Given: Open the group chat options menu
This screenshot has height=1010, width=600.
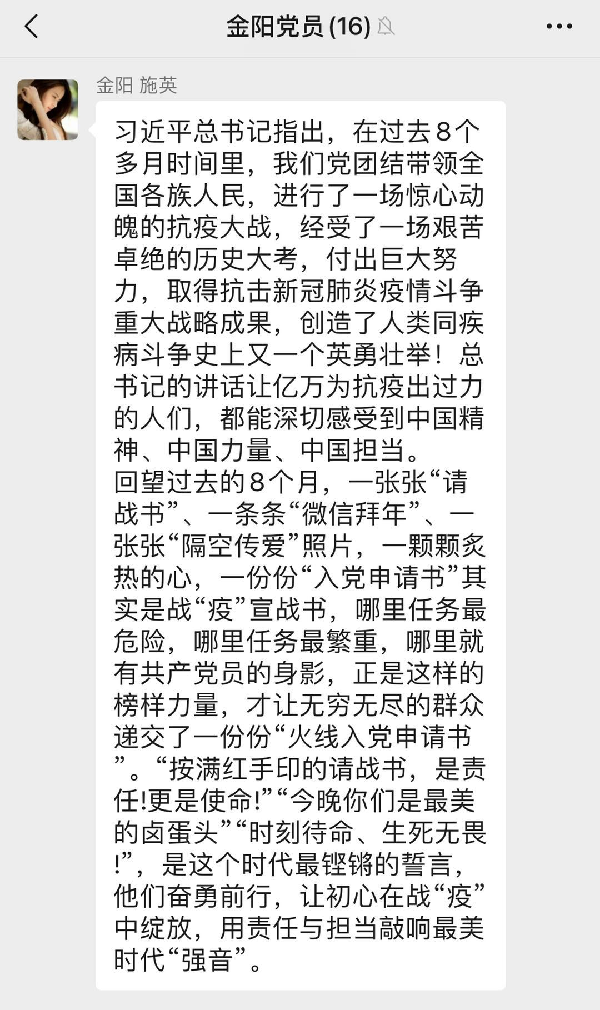Looking at the screenshot, I should [559, 27].
